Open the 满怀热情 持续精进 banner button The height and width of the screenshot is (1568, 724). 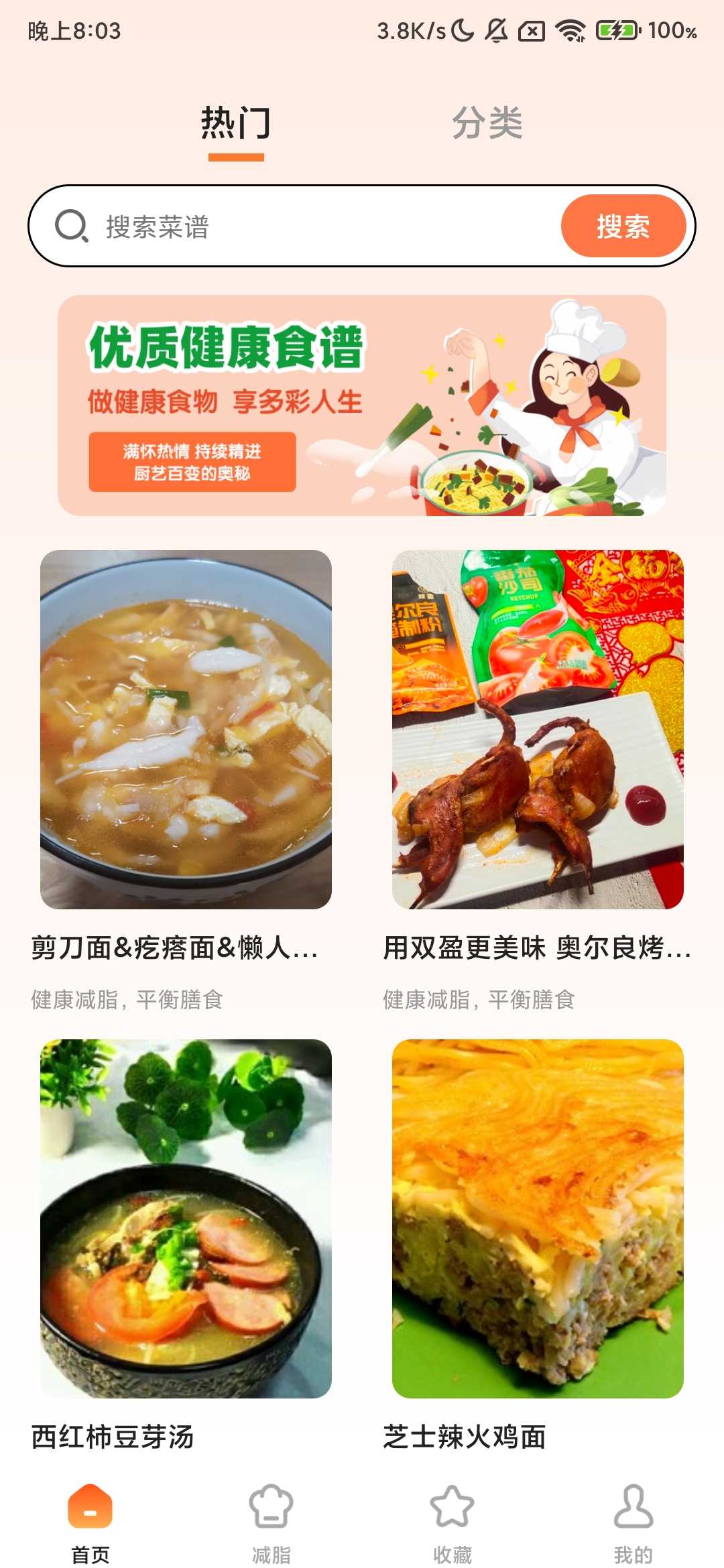point(192,464)
